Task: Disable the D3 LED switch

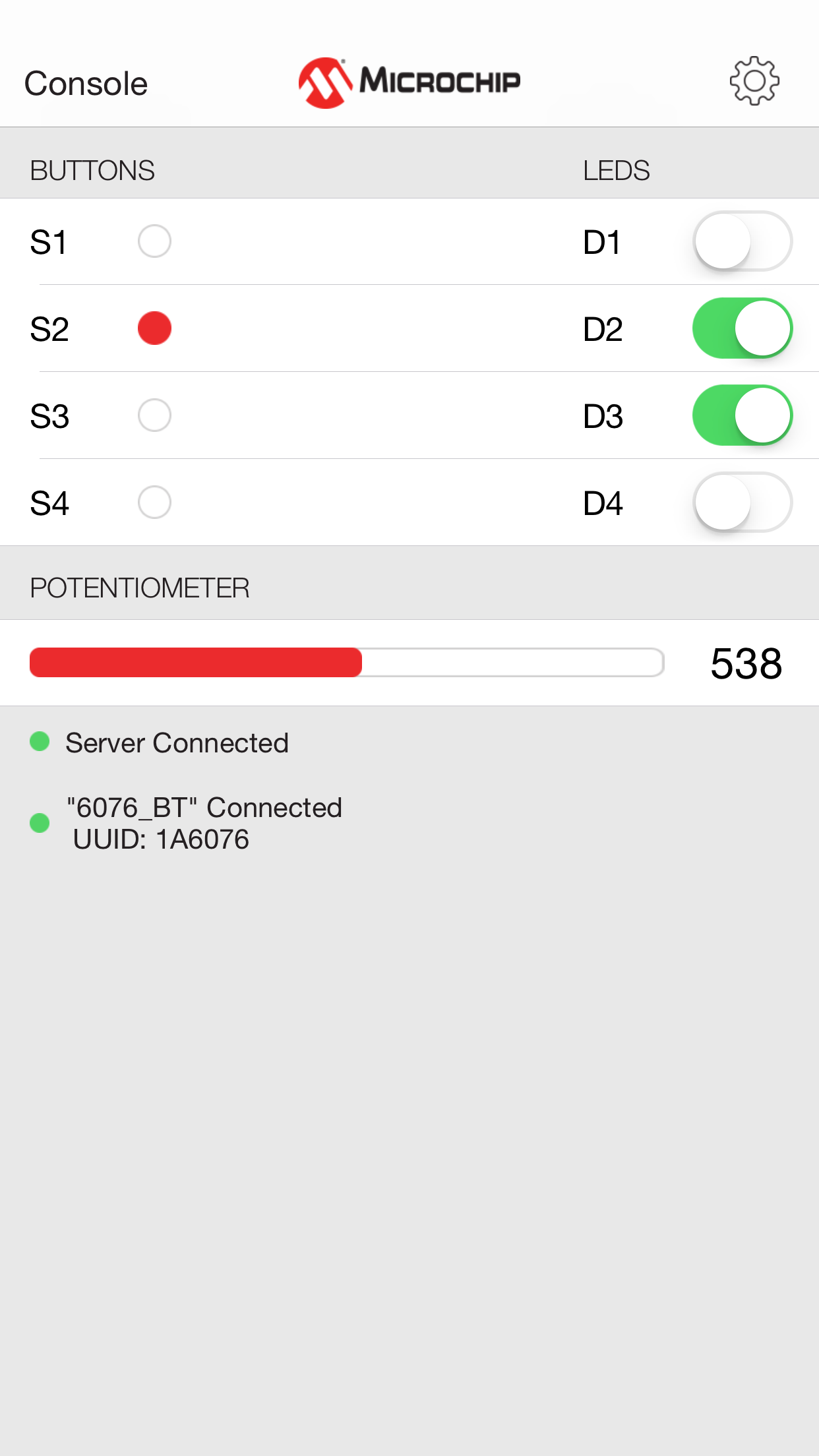Action: [743, 415]
